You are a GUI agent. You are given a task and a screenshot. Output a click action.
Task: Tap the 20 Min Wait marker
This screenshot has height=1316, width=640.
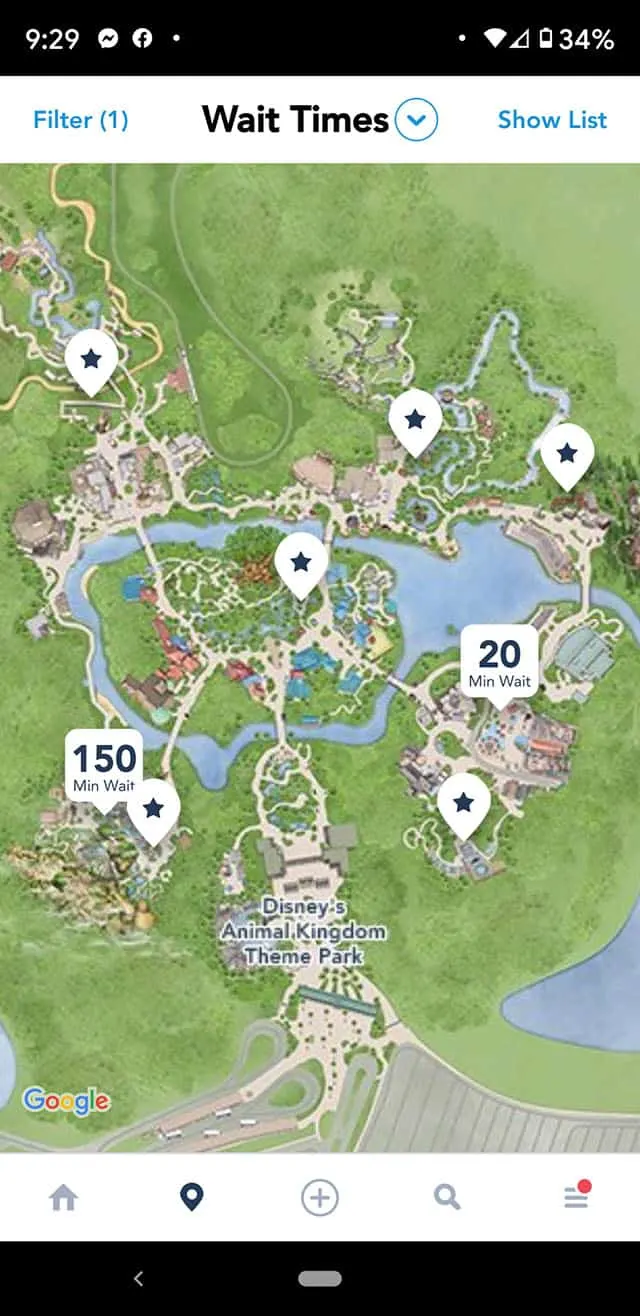coord(500,662)
